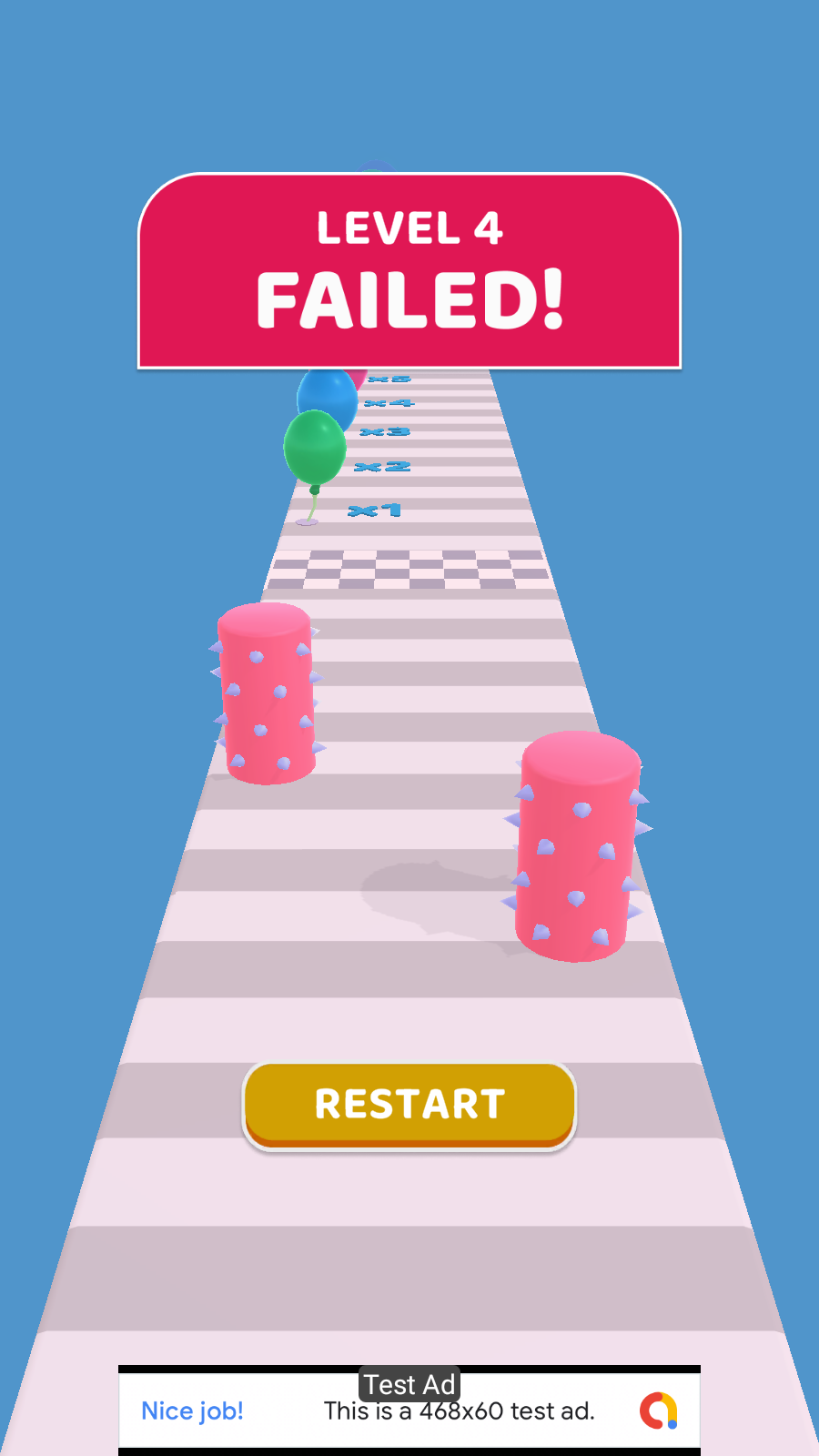Tap the RESTART button
The height and width of the screenshot is (1456, 819).
[x=409, y=1105]
